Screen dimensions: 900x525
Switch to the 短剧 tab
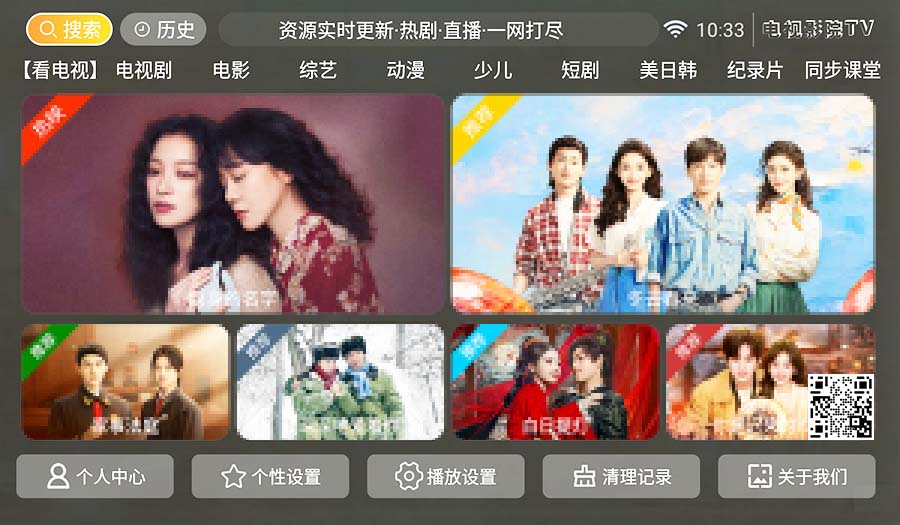579,70
